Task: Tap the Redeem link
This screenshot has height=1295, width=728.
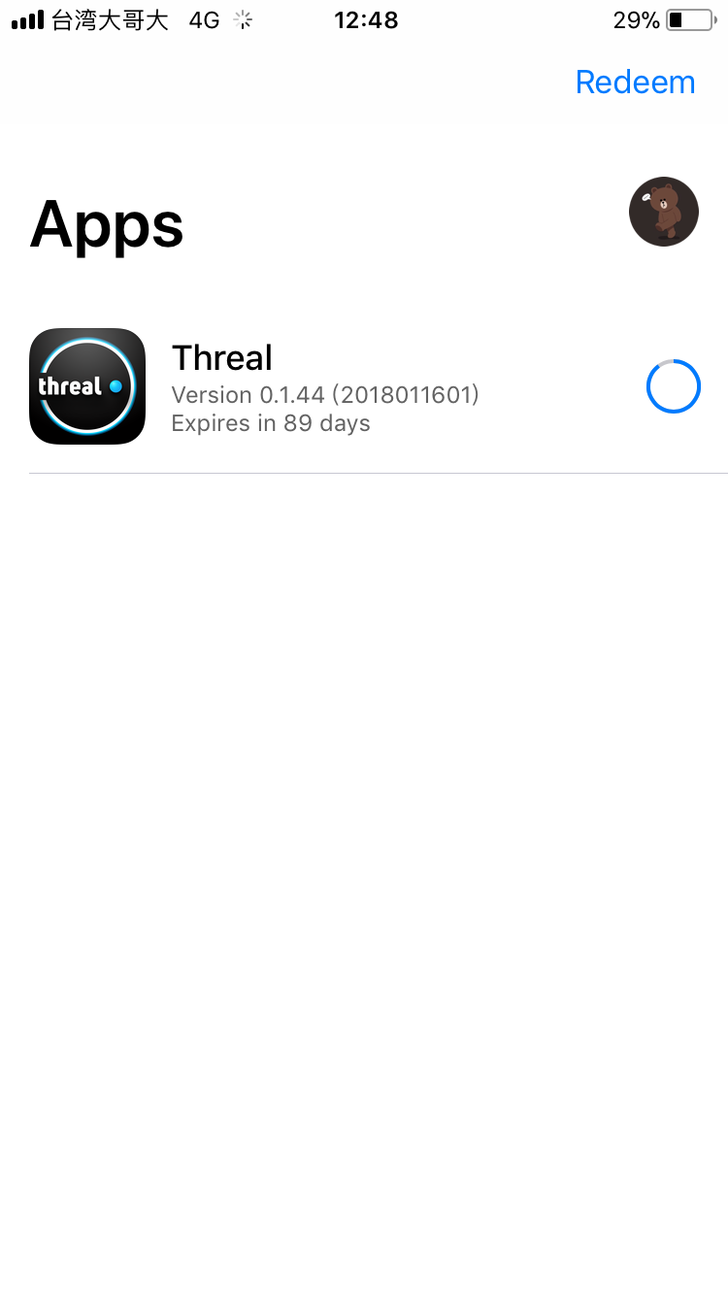Action: click(x=635, y=82)
